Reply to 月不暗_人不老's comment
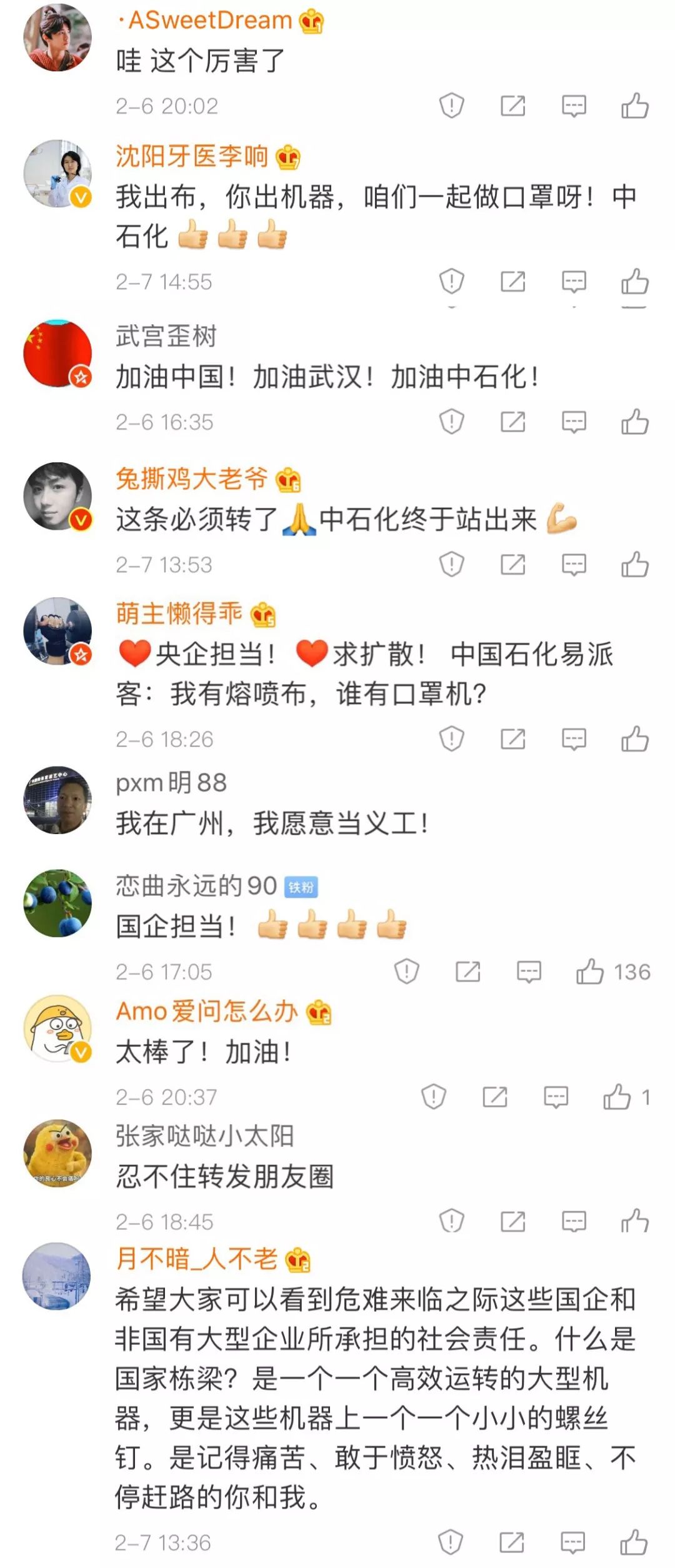 point(572,1542)
